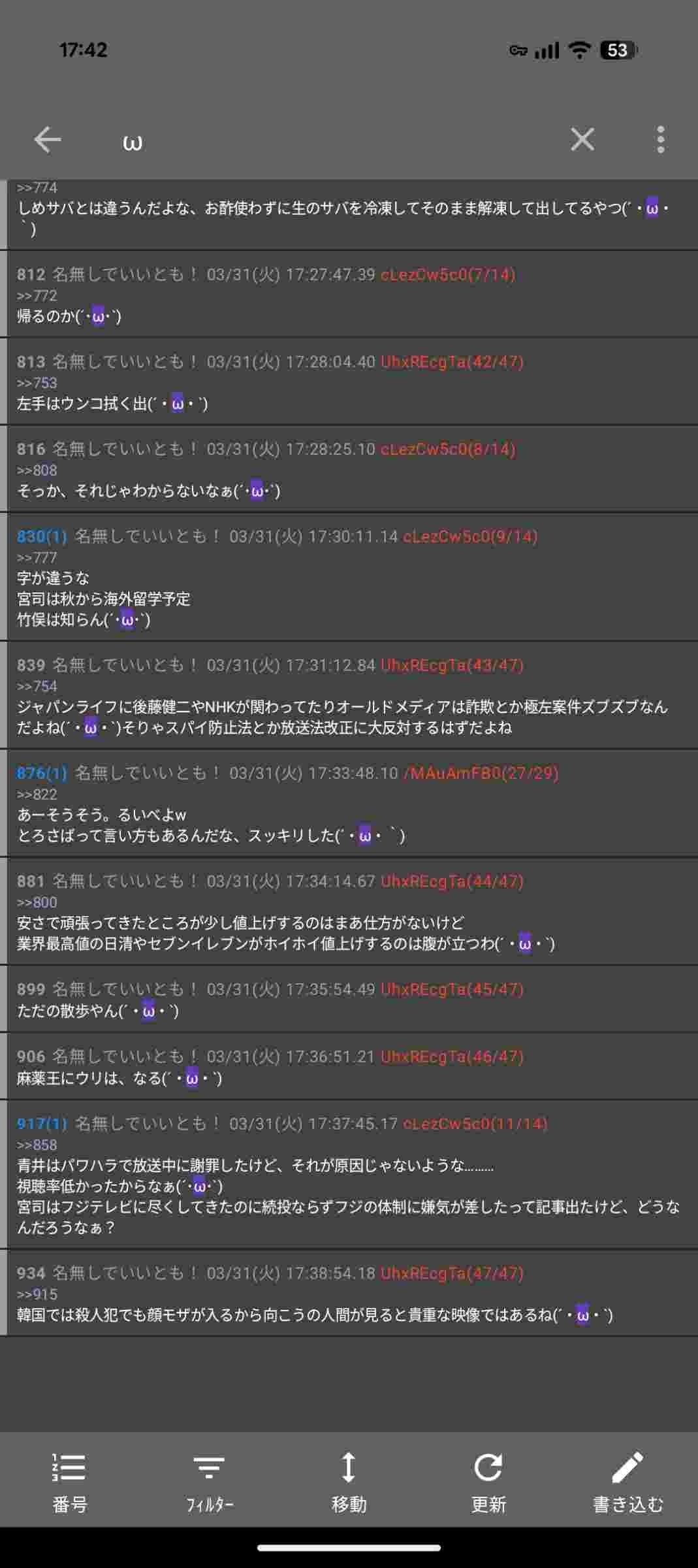
Task: Go back using the arrow icon
Action: click(x=47, y=140)
